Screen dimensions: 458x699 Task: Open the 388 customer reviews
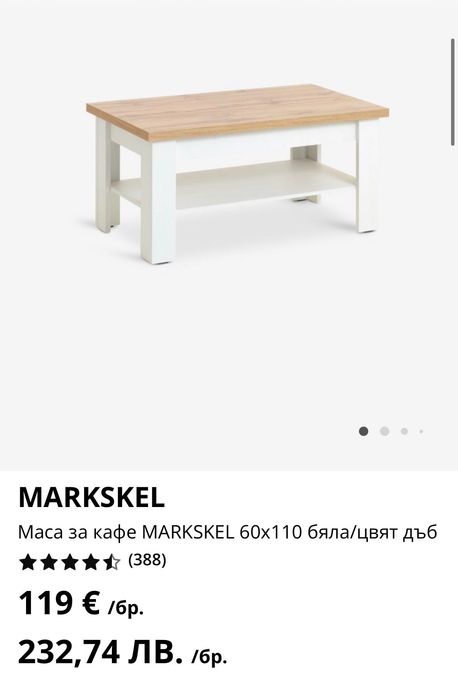[147, 560]
